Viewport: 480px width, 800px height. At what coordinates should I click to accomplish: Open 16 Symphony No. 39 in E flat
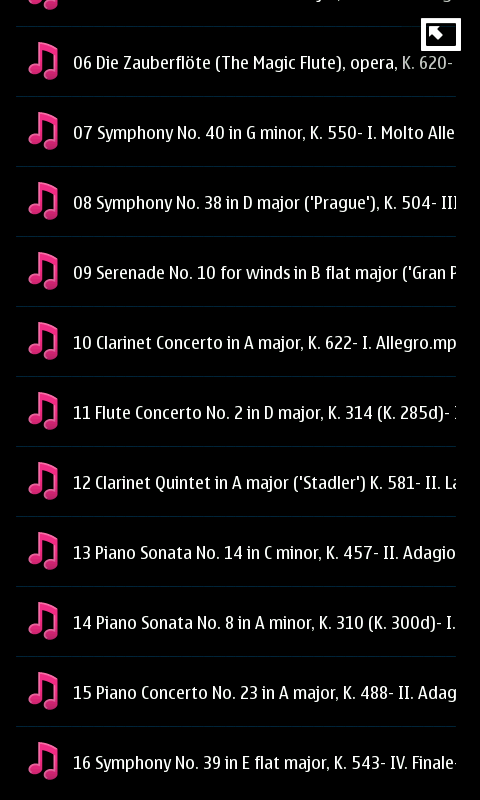point(236,762)
